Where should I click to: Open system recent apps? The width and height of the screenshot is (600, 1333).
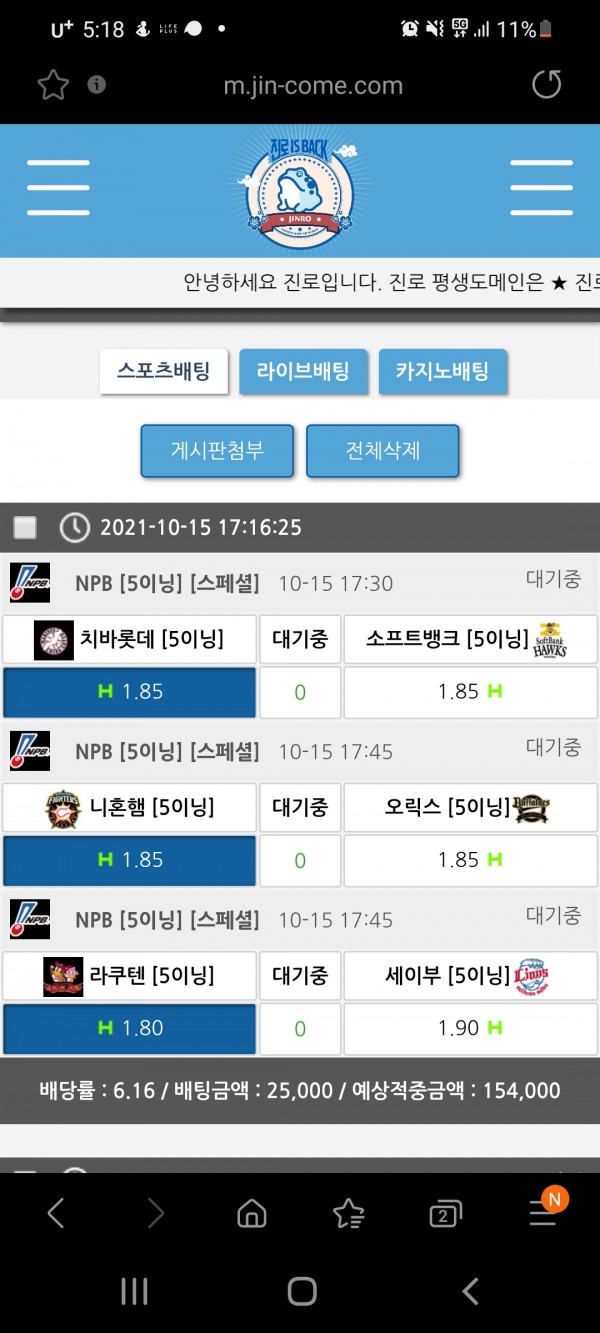point(134,1291)
